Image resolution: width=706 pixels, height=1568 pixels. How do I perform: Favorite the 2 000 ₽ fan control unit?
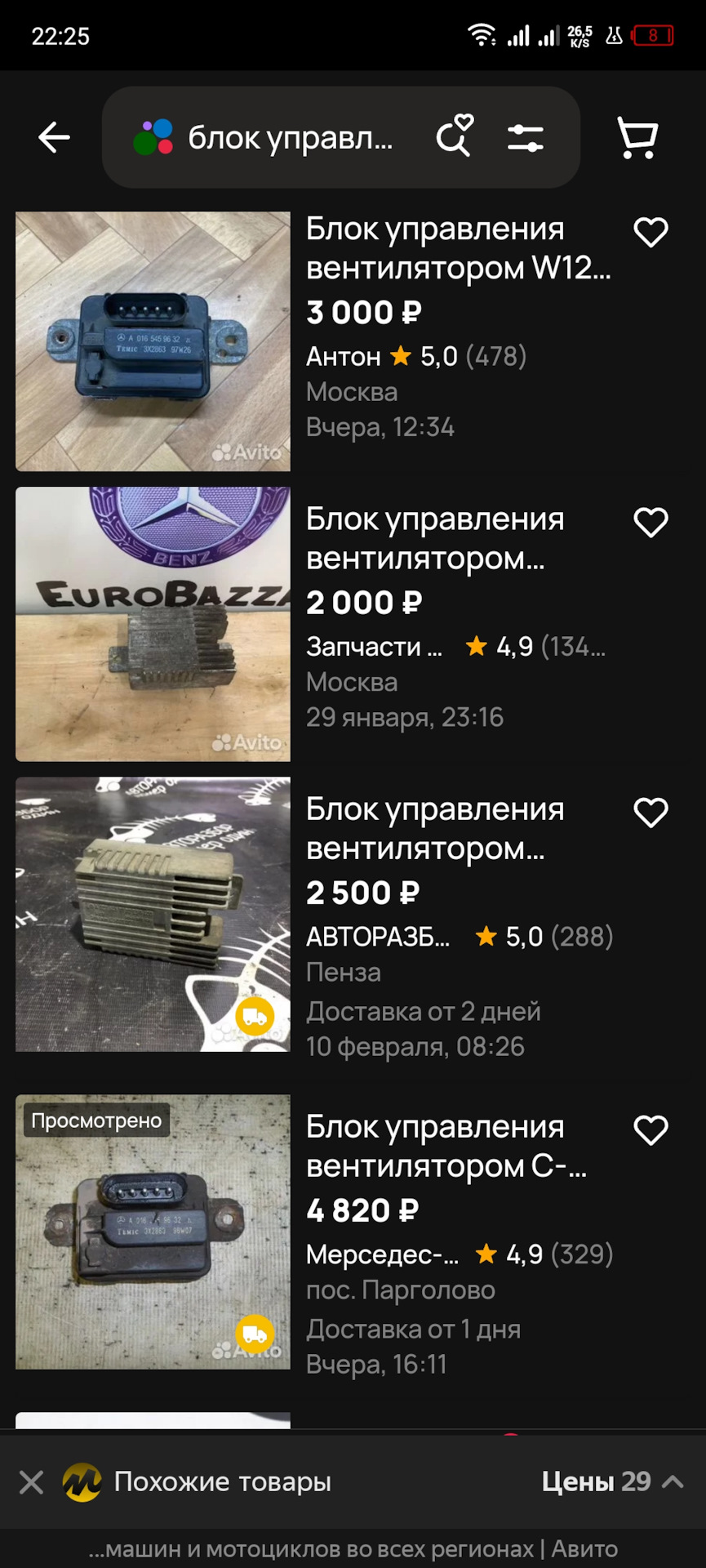[x=650, y=523]
